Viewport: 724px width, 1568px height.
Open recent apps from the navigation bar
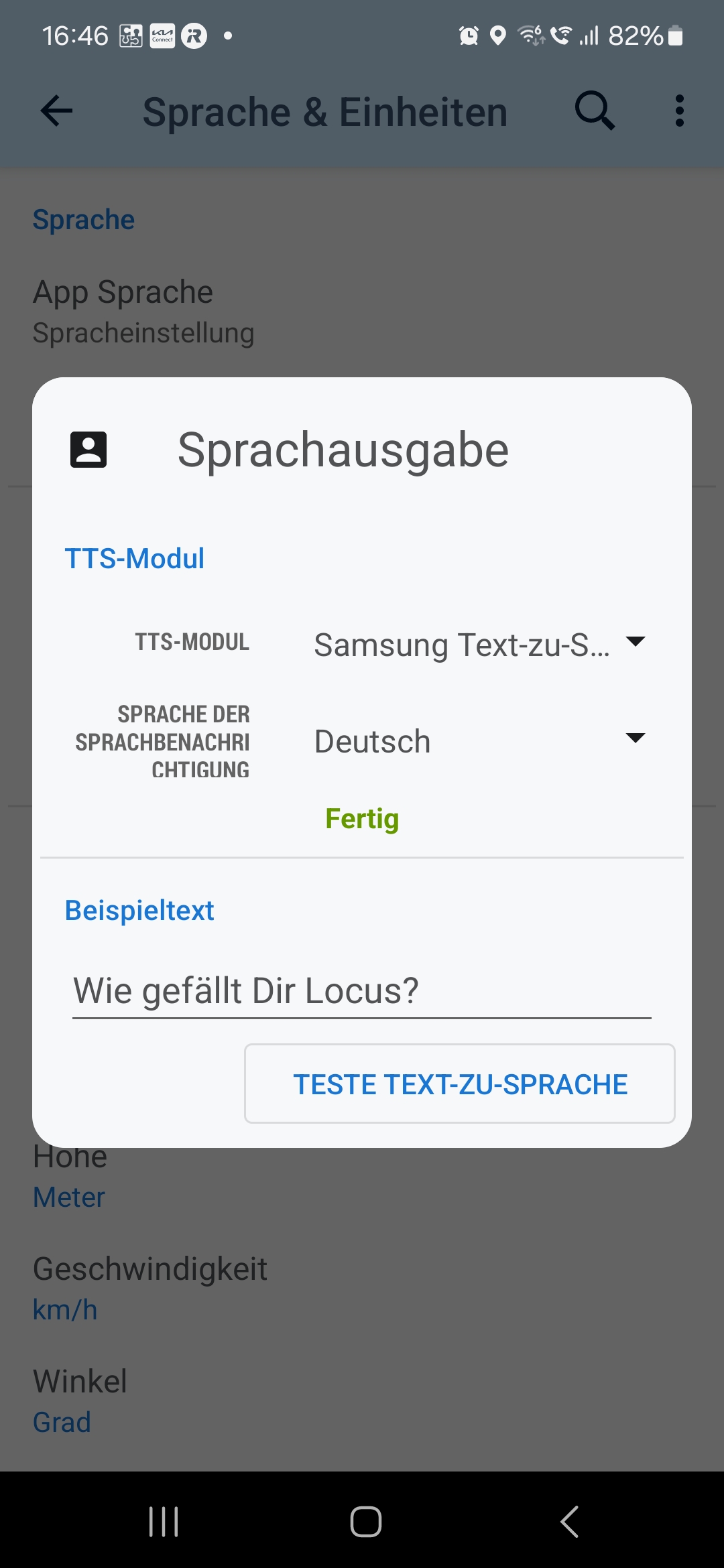(x=164, y=1521)
